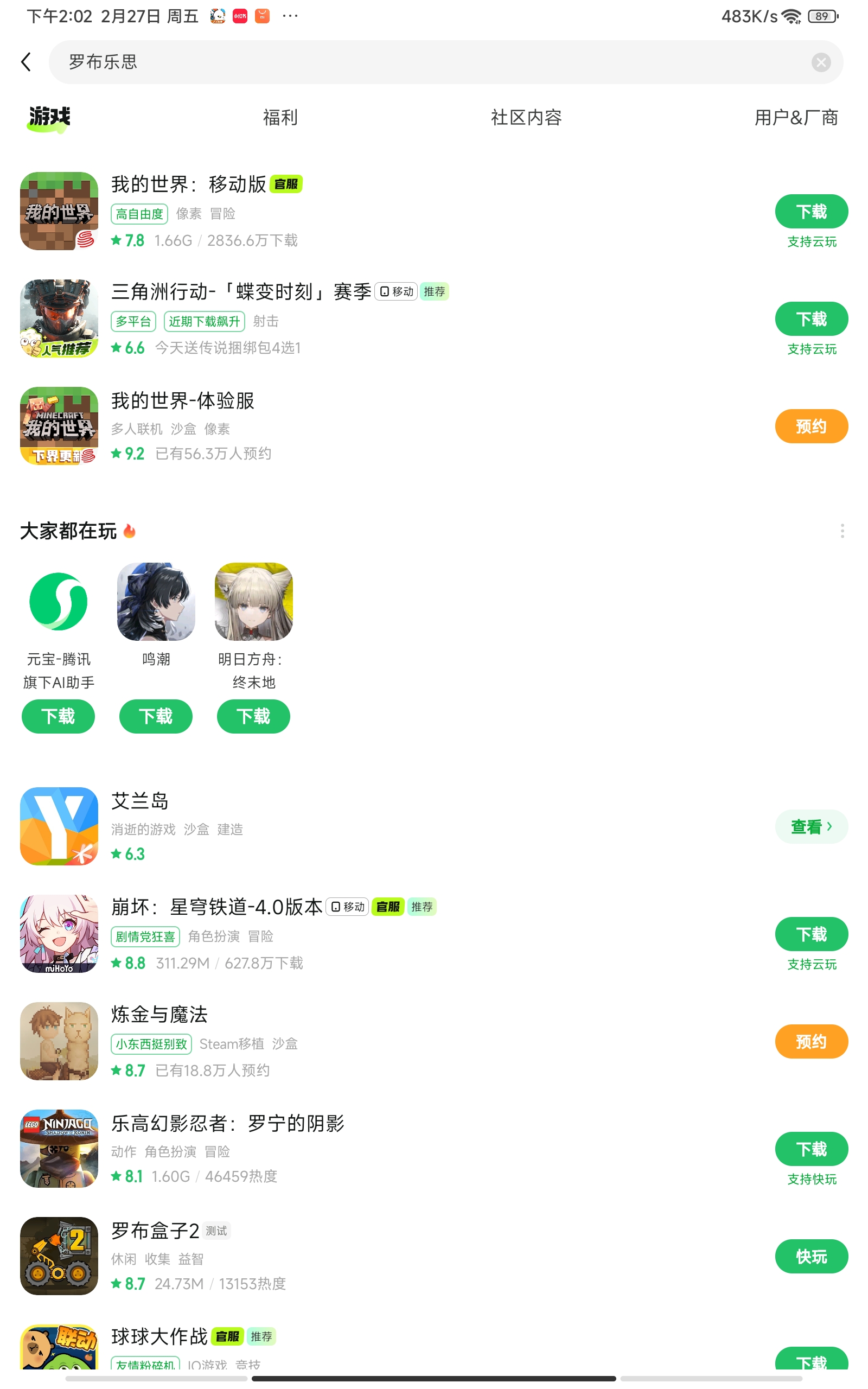The height and width of the screenshot is (1389, 868).
Task: Select 支持云玩 under 我的世界：移动版
Action: (811, 241)
